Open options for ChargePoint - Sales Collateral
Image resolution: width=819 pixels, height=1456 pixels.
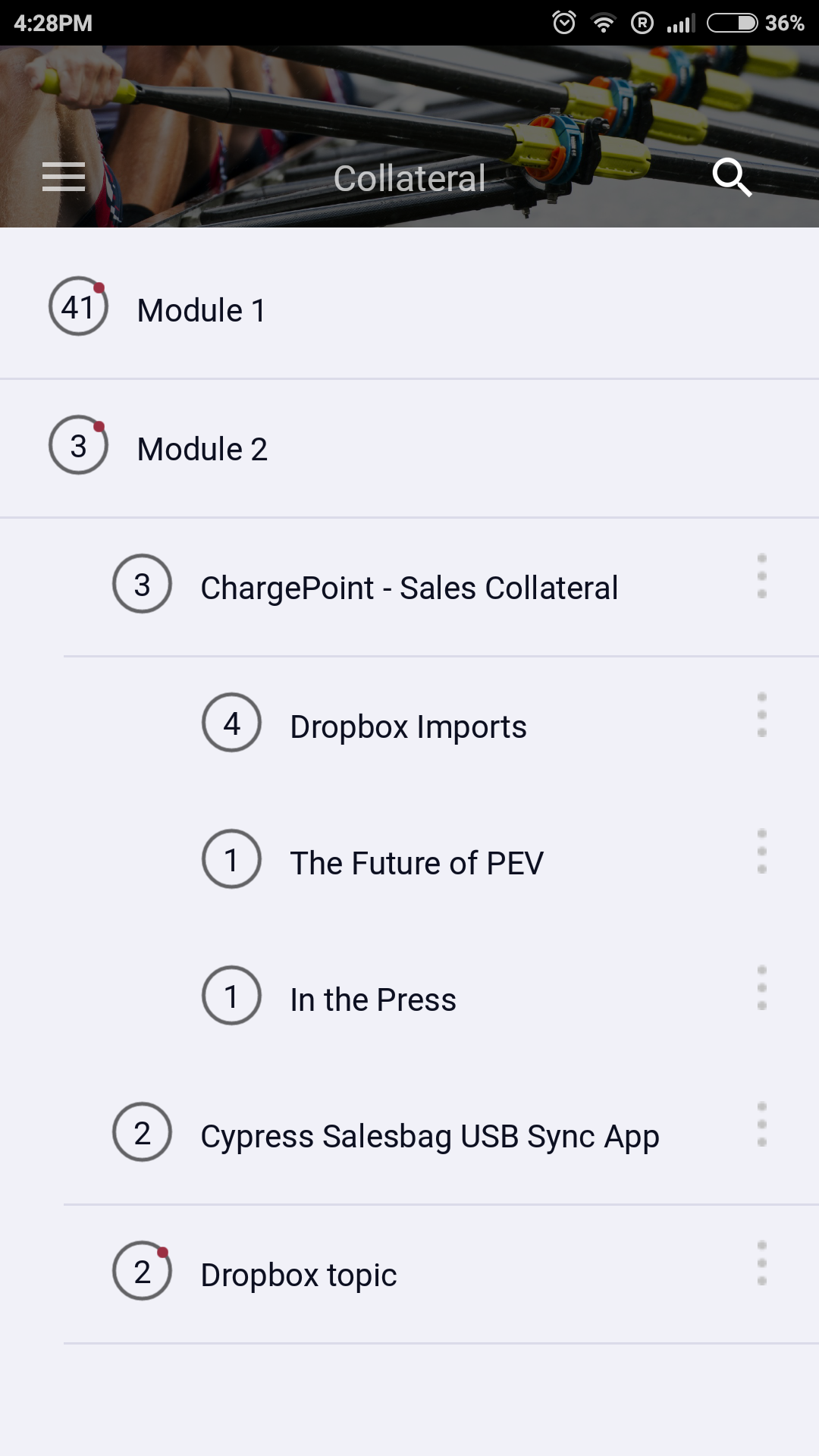coord(762,576)
